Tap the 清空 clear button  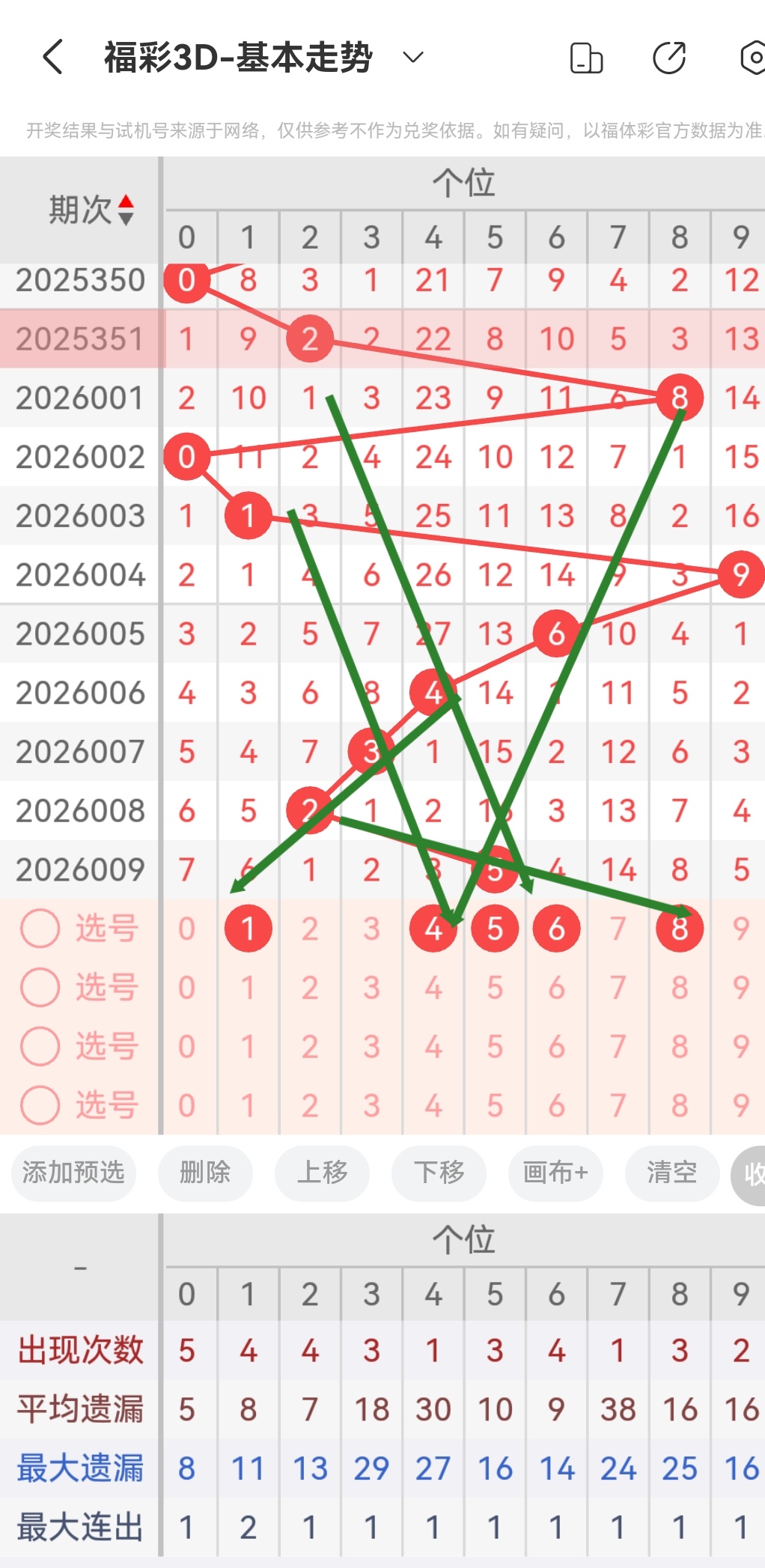(671, 1174)
